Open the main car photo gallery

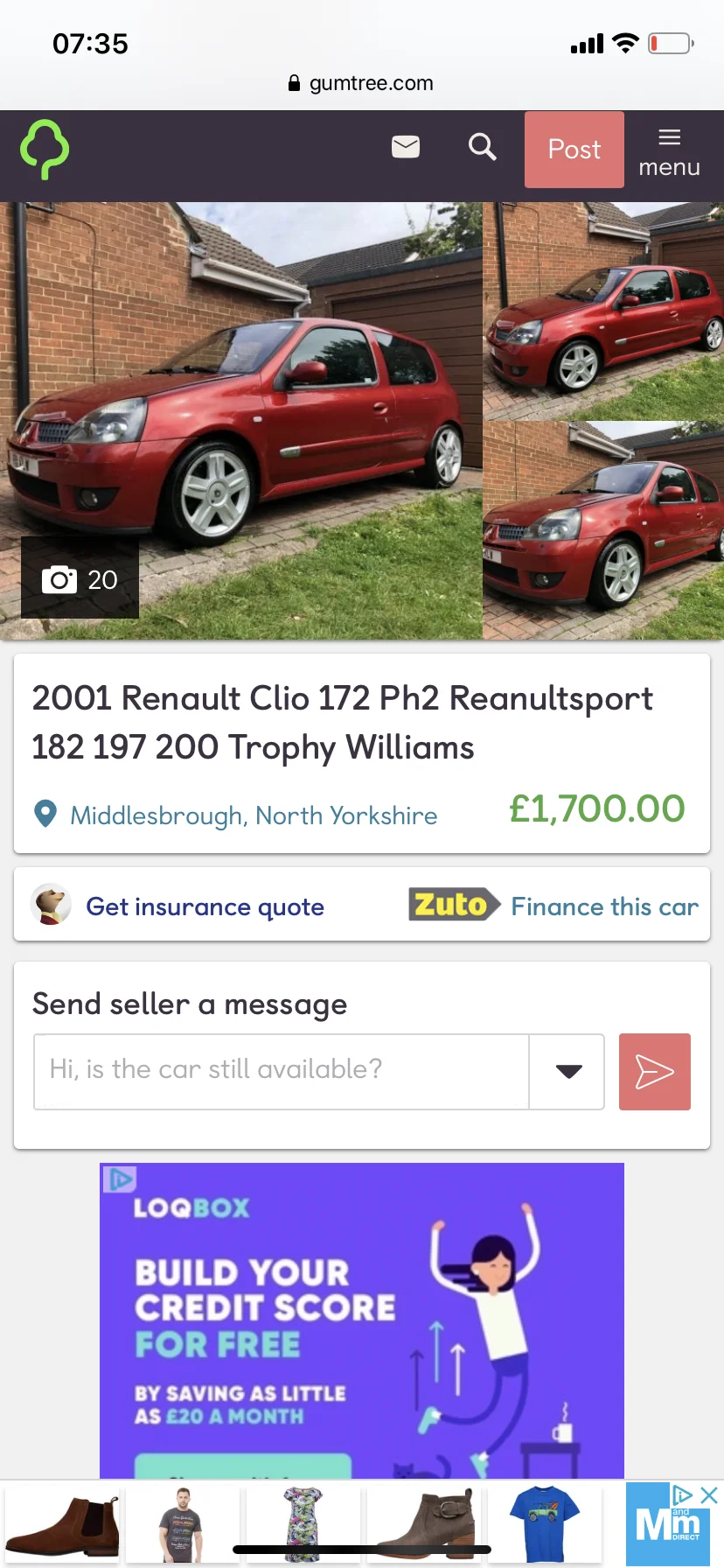pyautogui.click(x=241, y=421)
